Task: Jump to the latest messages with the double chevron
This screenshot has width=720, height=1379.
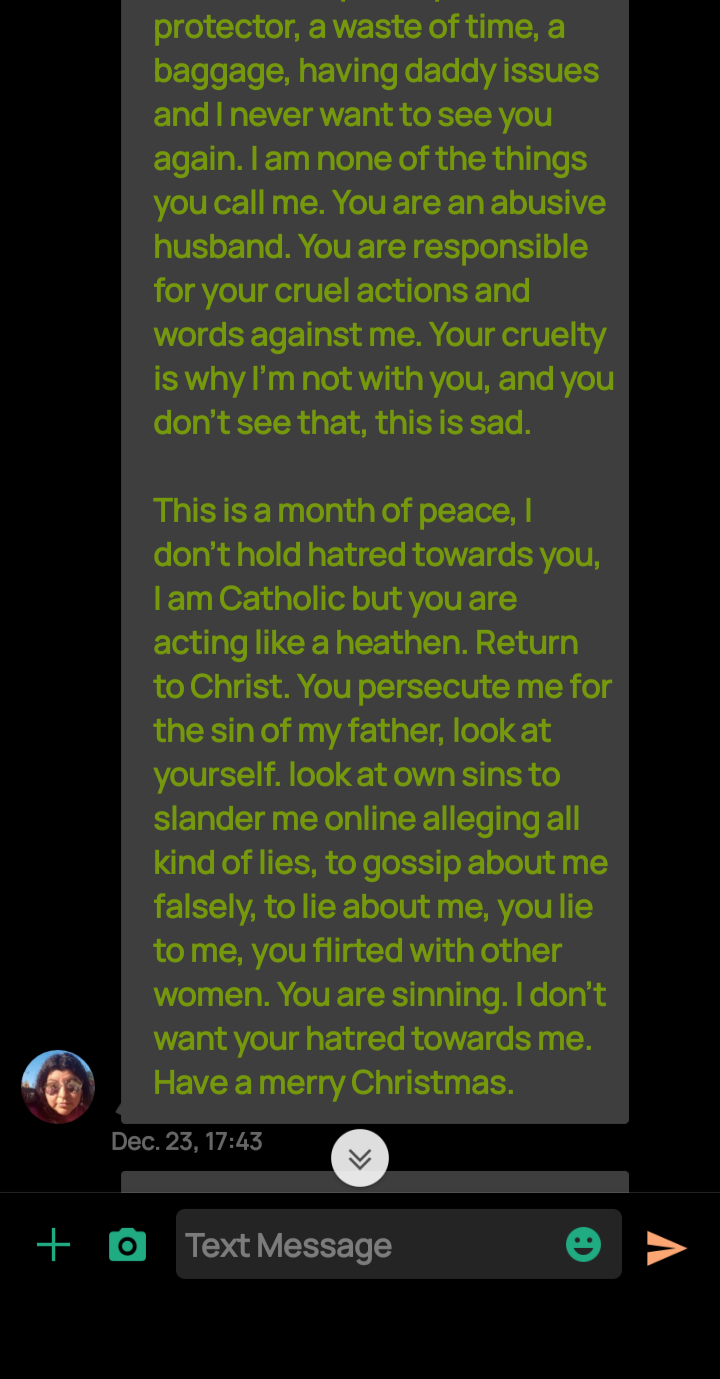Action: click(x=360, y=1158)
